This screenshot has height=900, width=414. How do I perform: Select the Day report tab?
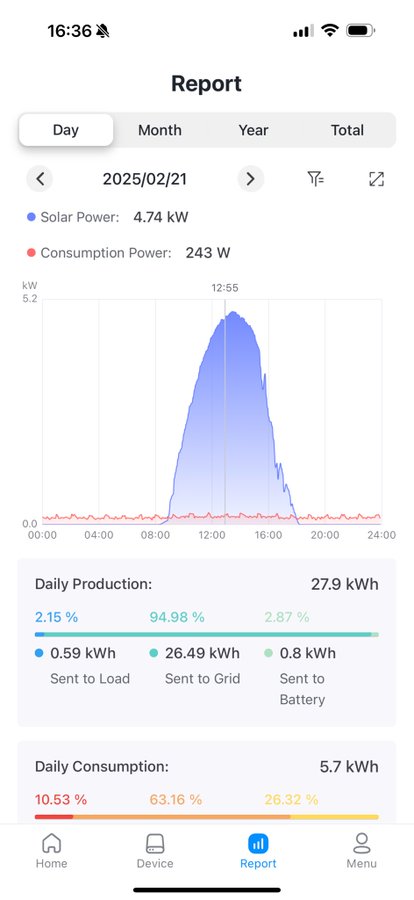click(66, 130)
